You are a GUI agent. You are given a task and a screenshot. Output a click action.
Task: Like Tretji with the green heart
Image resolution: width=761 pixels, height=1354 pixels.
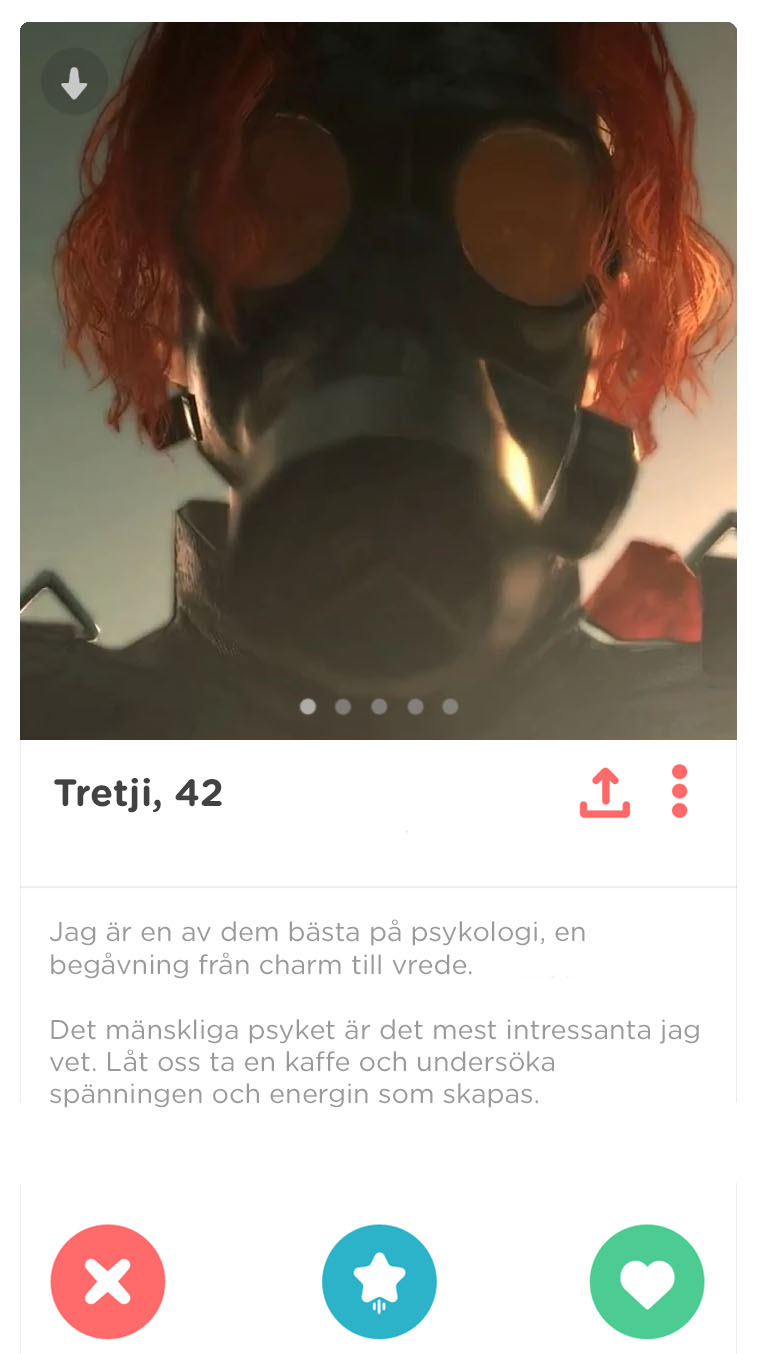pyautogui.click(x=647, y=1281)
